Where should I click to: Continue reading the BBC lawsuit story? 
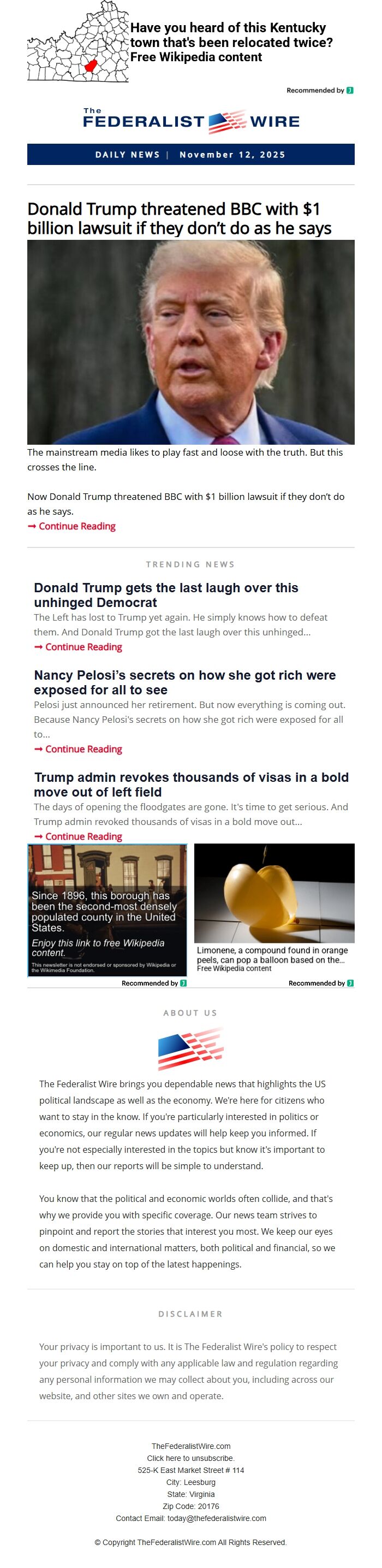click(76, 526)
